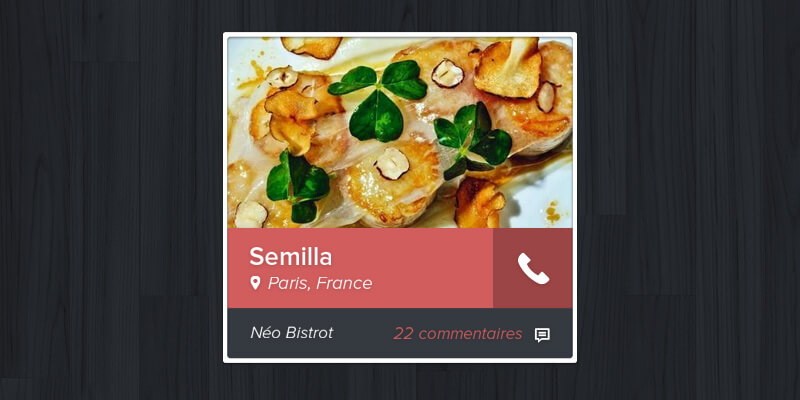Open the Semilla restaurant photo
Screen dimensions: 800x400
[400, 132]
